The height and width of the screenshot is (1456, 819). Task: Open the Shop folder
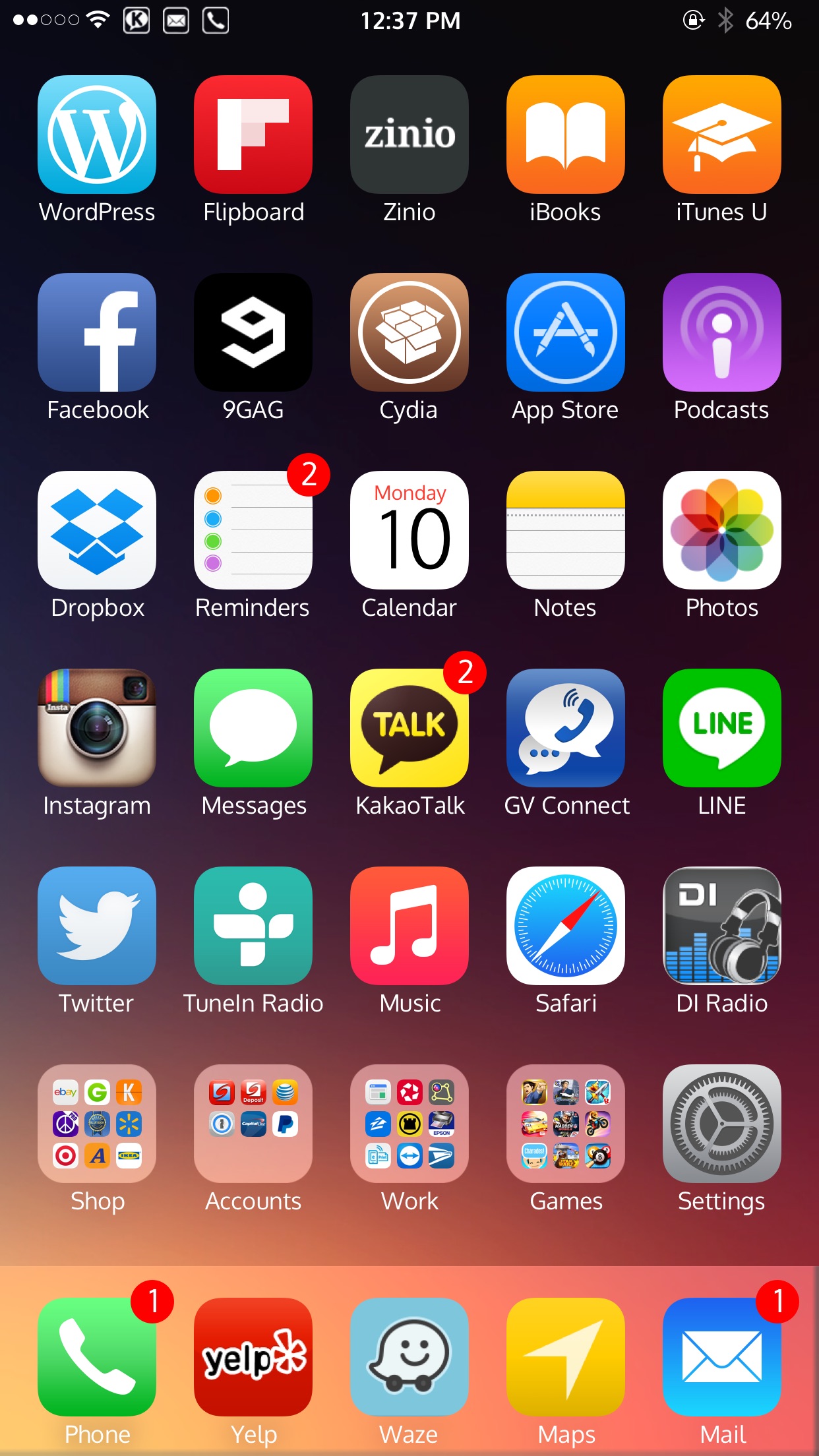[x=97, y=1124]
